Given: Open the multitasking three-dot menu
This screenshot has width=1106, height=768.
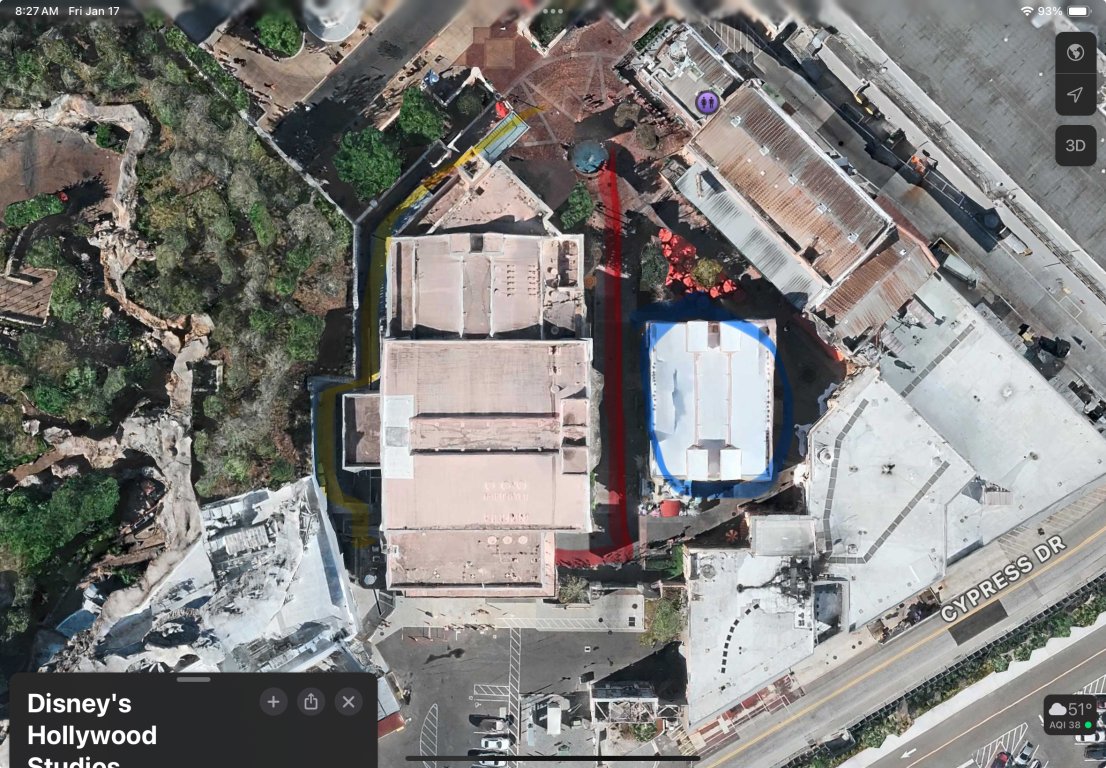Looking at the screenshot, I should [x=553, y=11].
